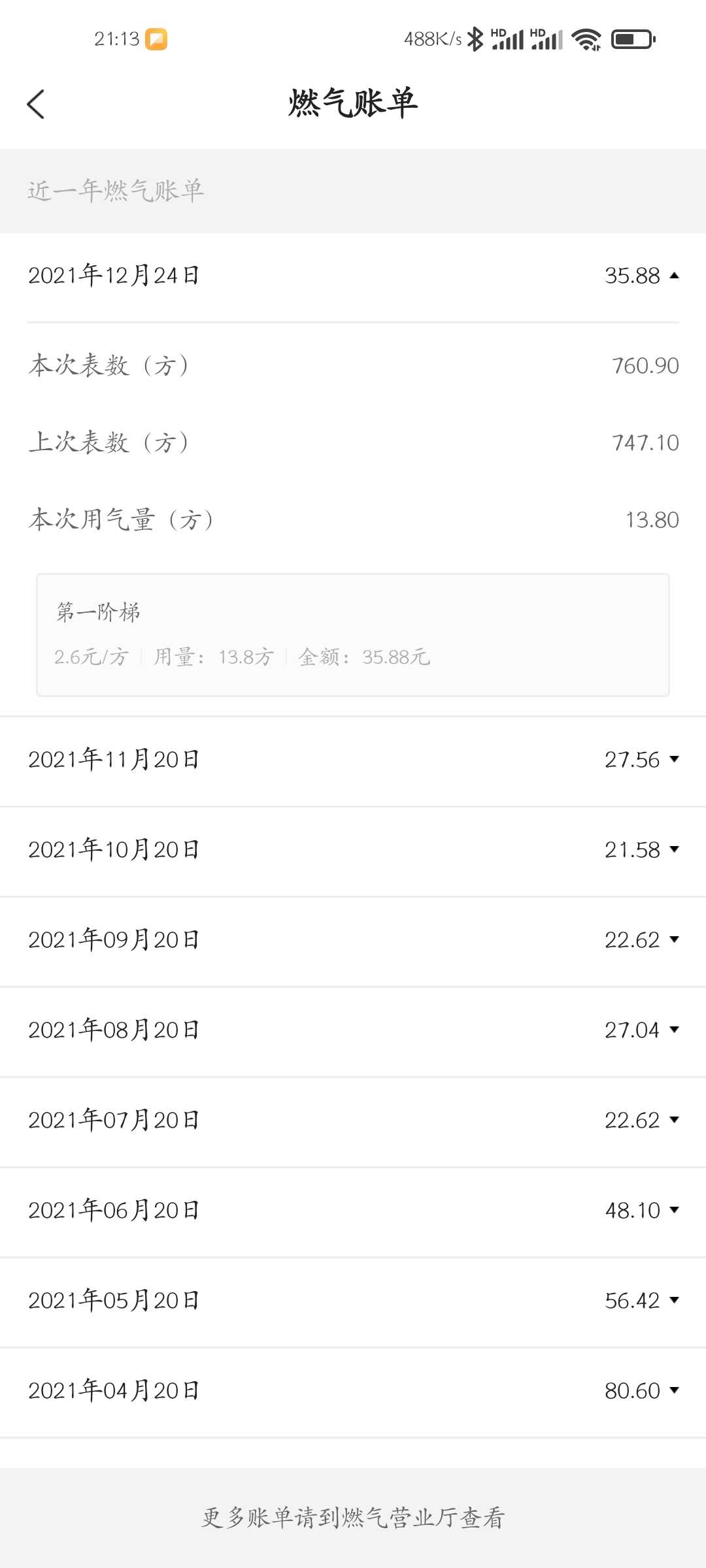
Task: Expand the 2021年08月20日 bill of 27.04
Action: click(x=353, y=1030)
